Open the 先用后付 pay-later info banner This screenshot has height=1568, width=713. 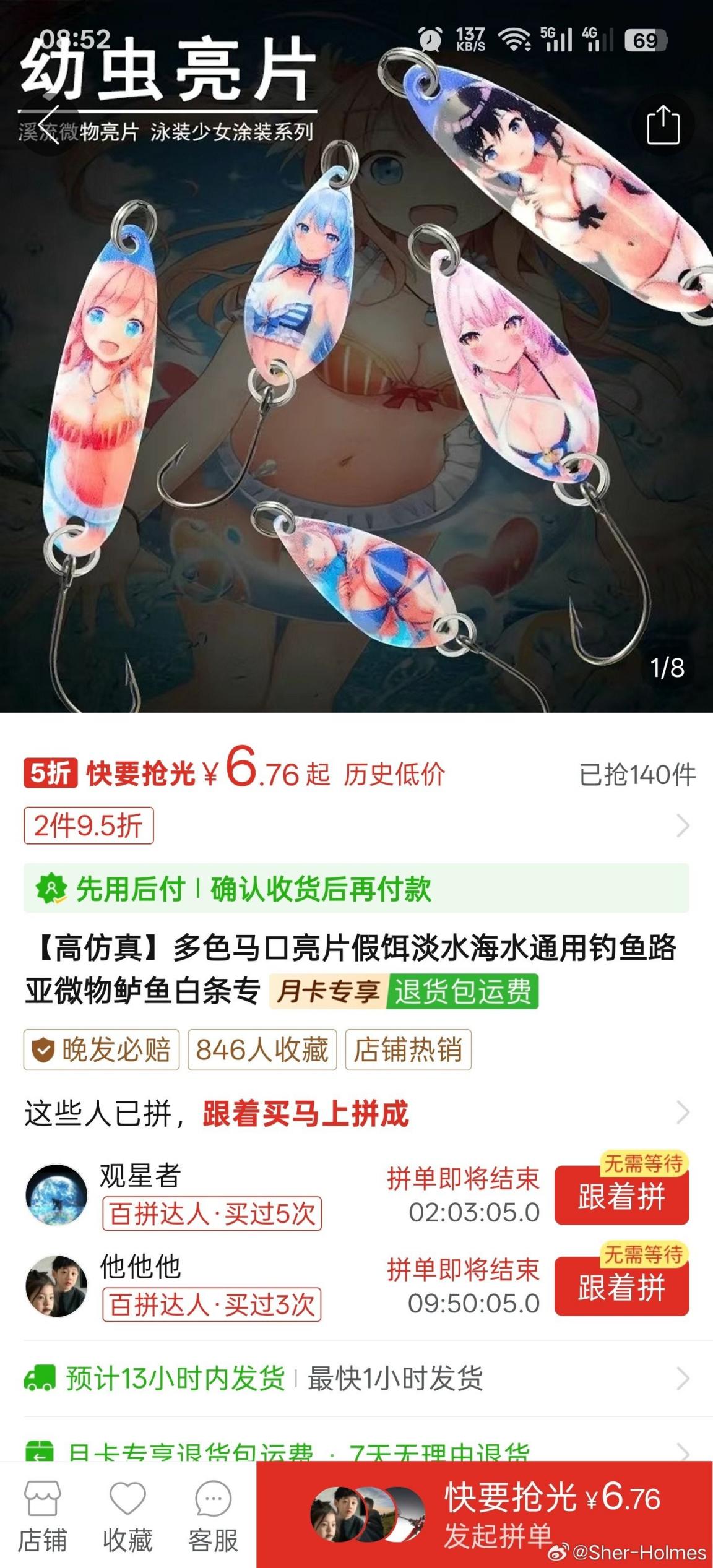pos(356,889)
